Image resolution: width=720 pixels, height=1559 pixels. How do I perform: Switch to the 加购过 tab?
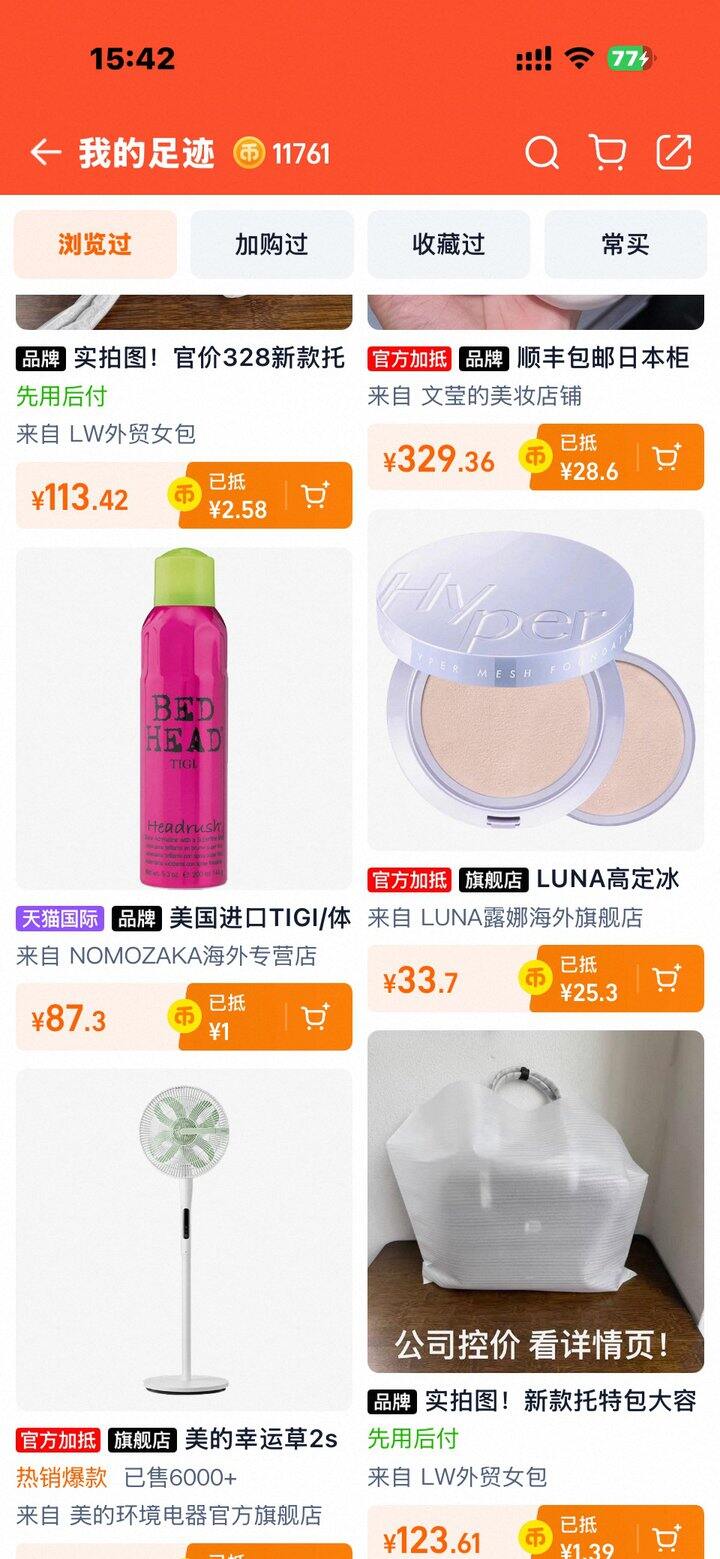[272, 244]
